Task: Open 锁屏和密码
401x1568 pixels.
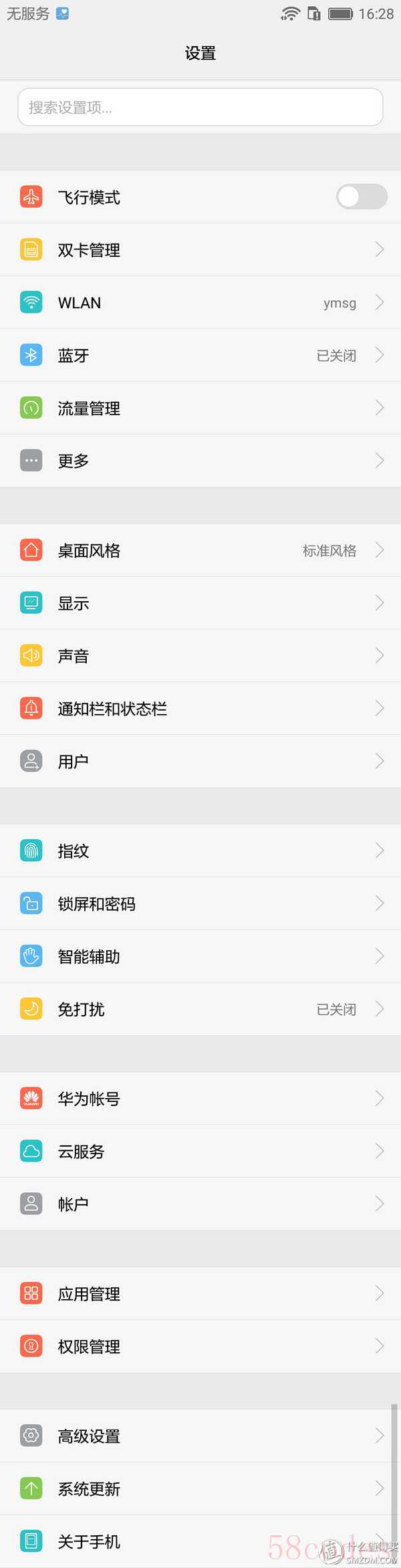Action: [200, 903]
